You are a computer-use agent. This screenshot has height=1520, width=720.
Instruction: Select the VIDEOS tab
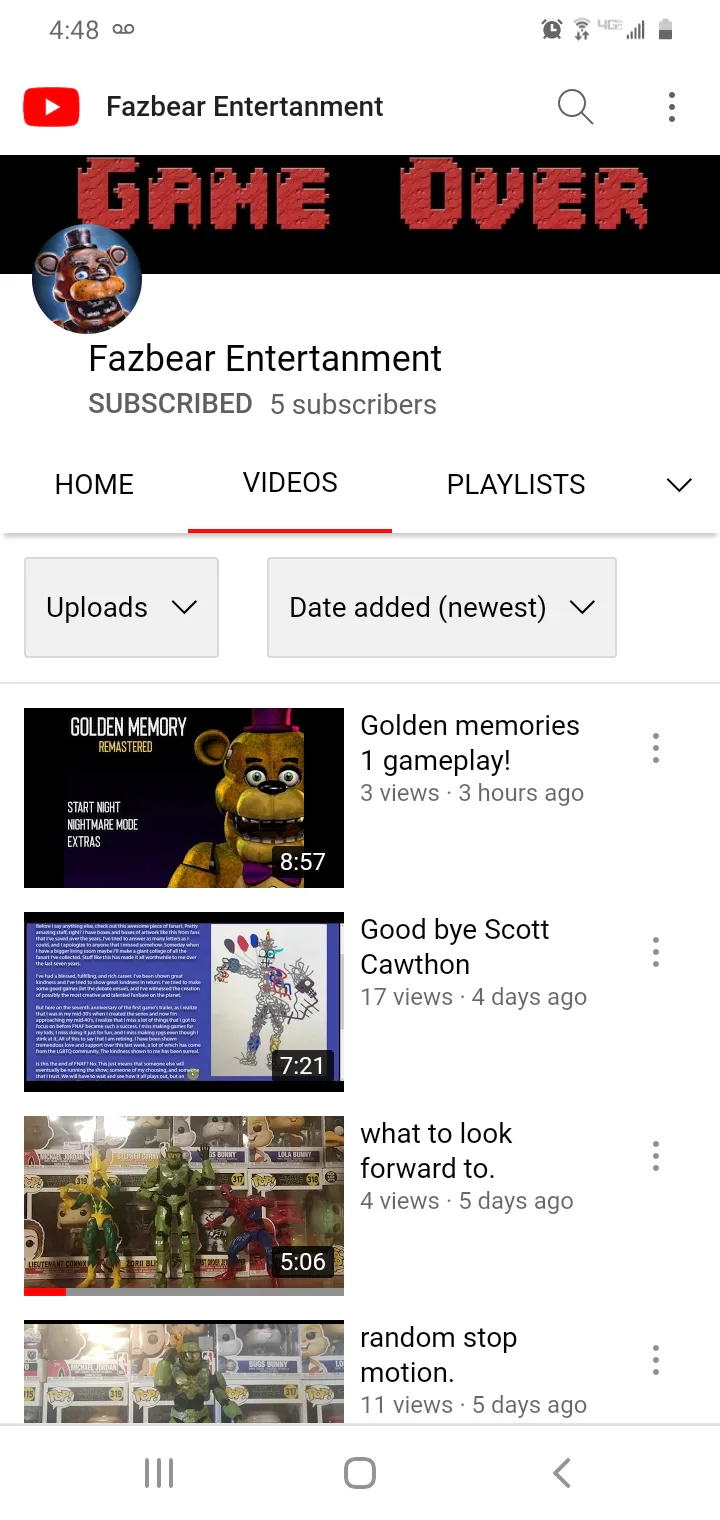(290, 484)
